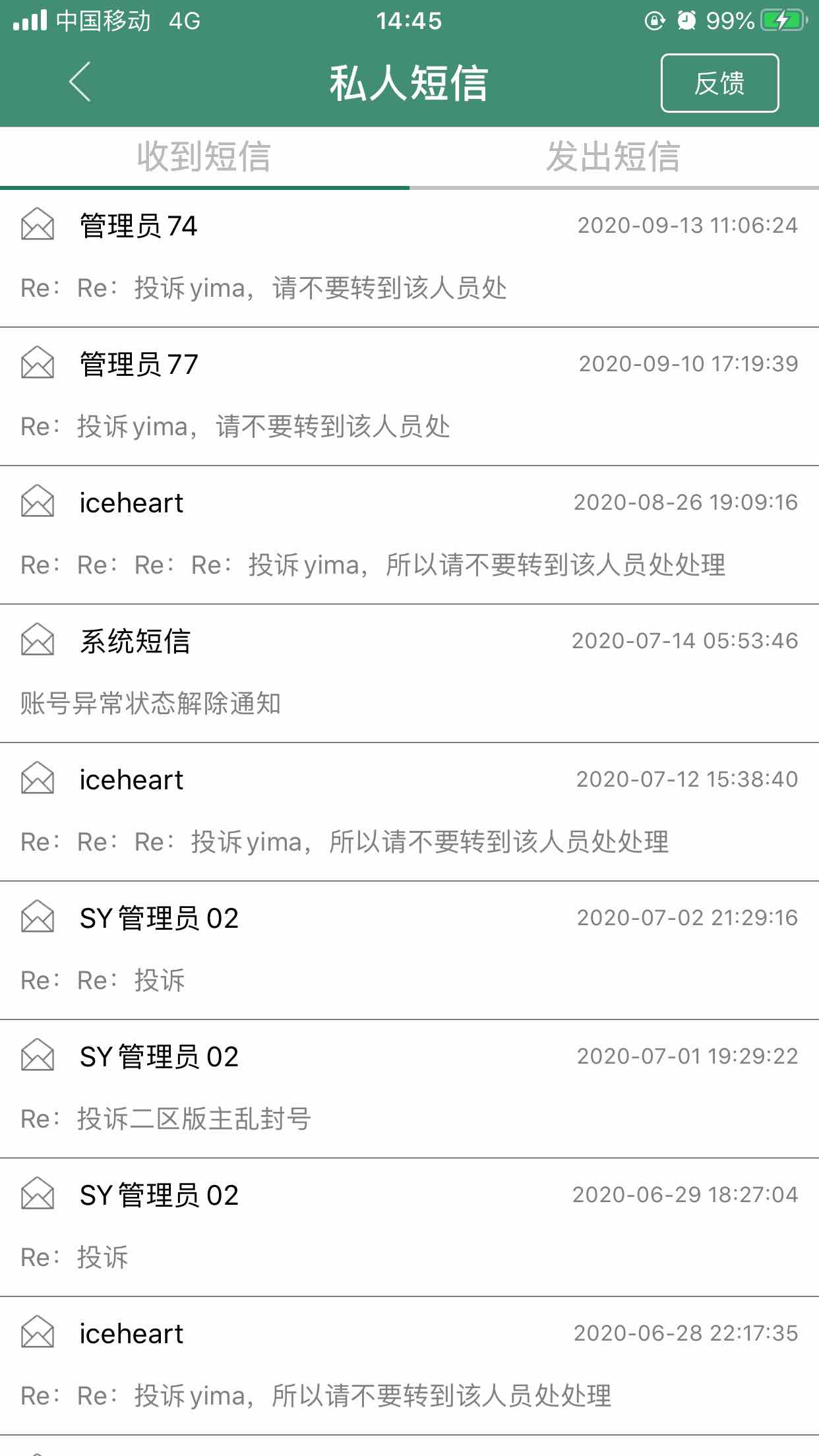Screen dimensions: 819x1456
Task: Open the message from 管理员 77
Action: (x=409, y=397)
